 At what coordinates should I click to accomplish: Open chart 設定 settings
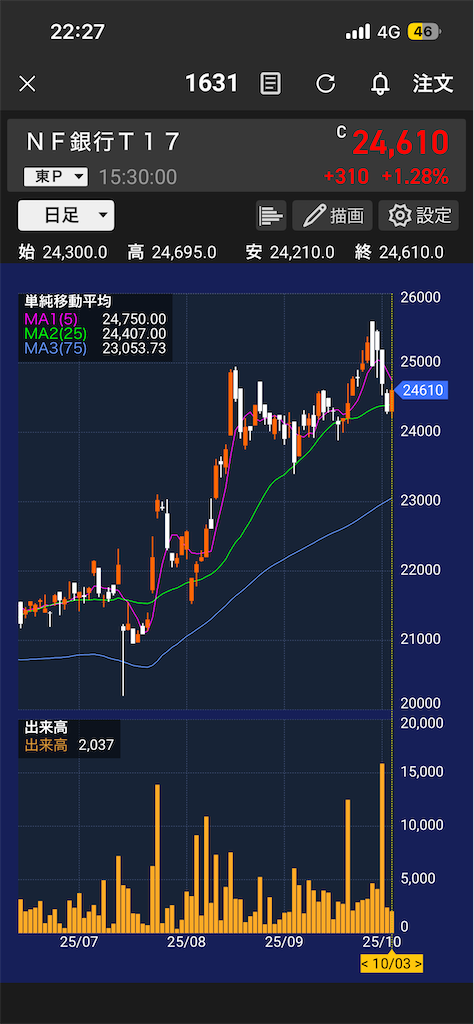pyautogui.click(x=419, y=216)
